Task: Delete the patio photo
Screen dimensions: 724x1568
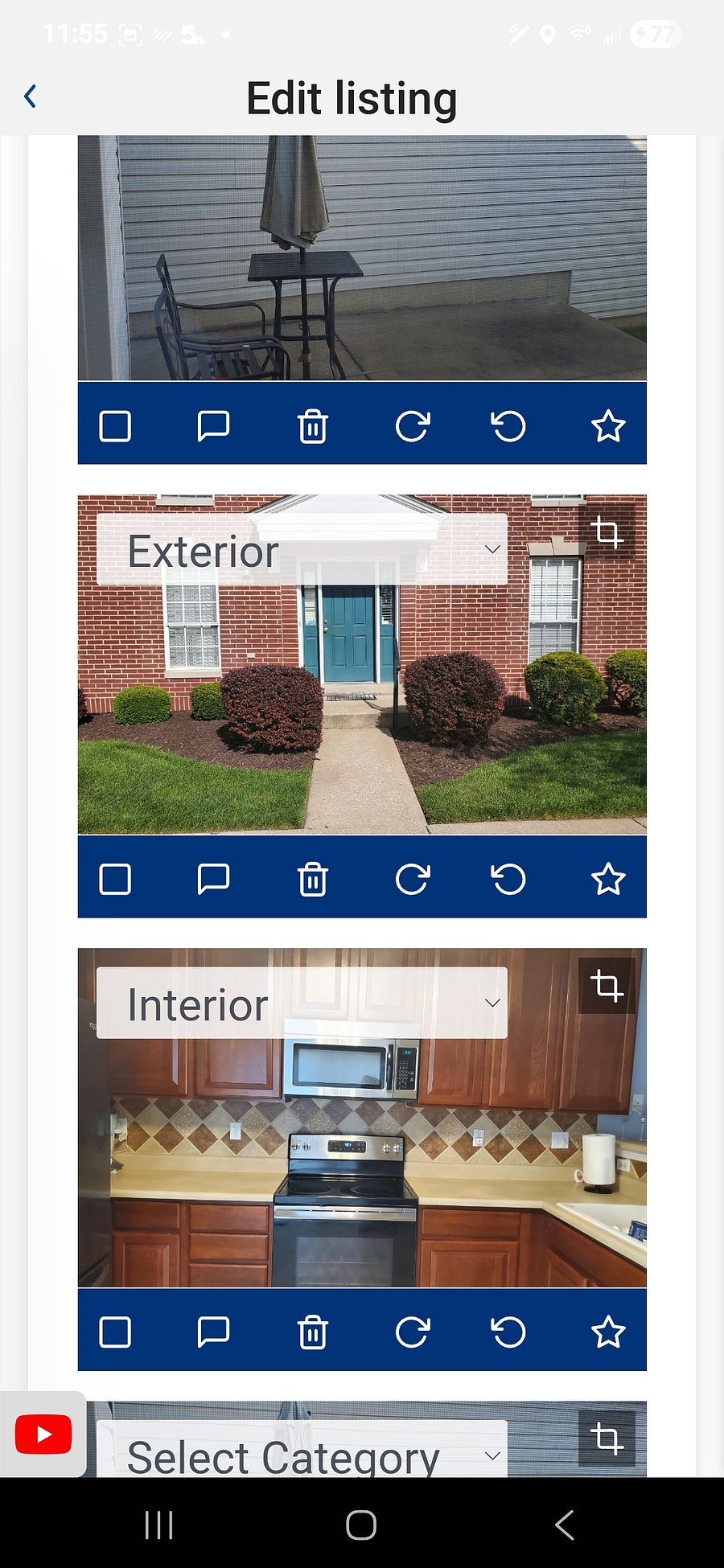Action: click(312, 426)
